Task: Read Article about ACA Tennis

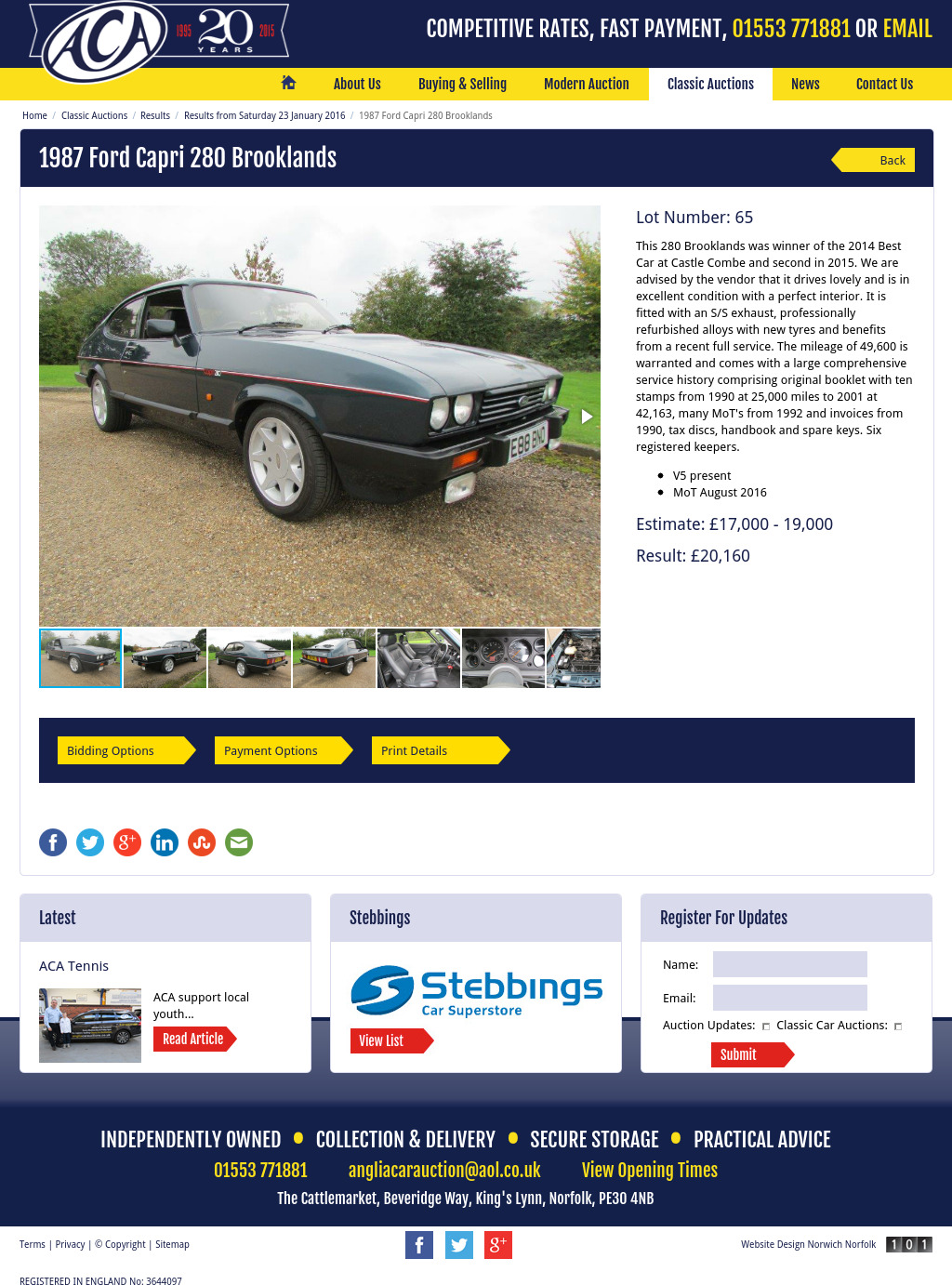Action: (x=193, y=1039)
